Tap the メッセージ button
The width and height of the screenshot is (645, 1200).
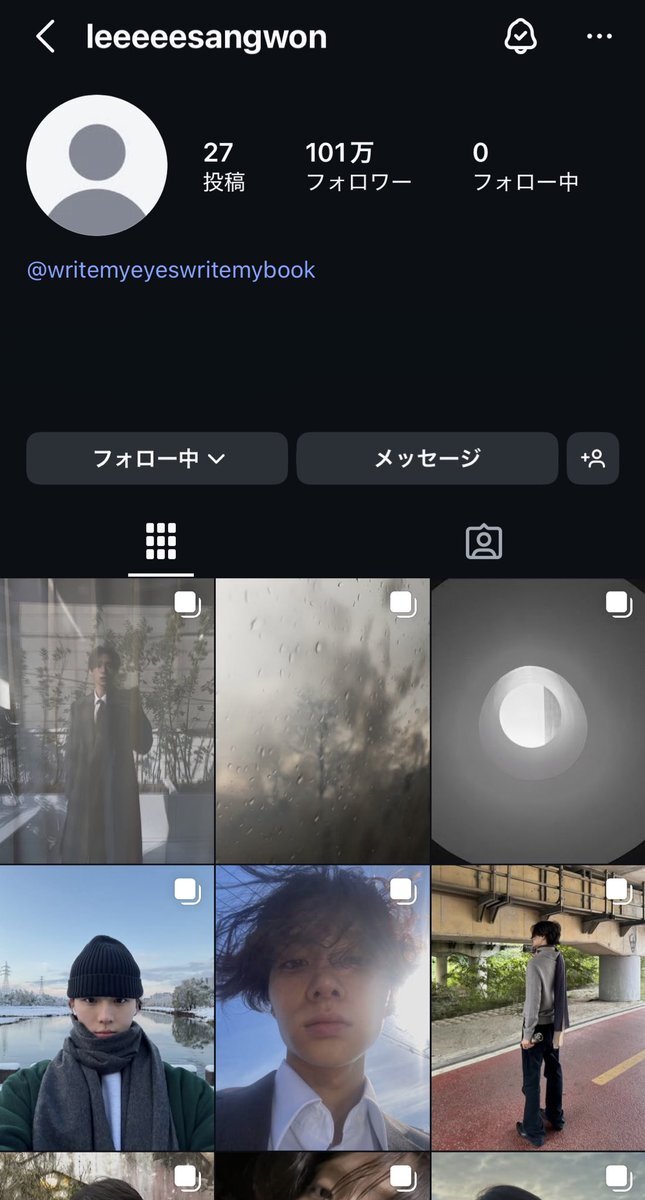[x=427, y=458]
